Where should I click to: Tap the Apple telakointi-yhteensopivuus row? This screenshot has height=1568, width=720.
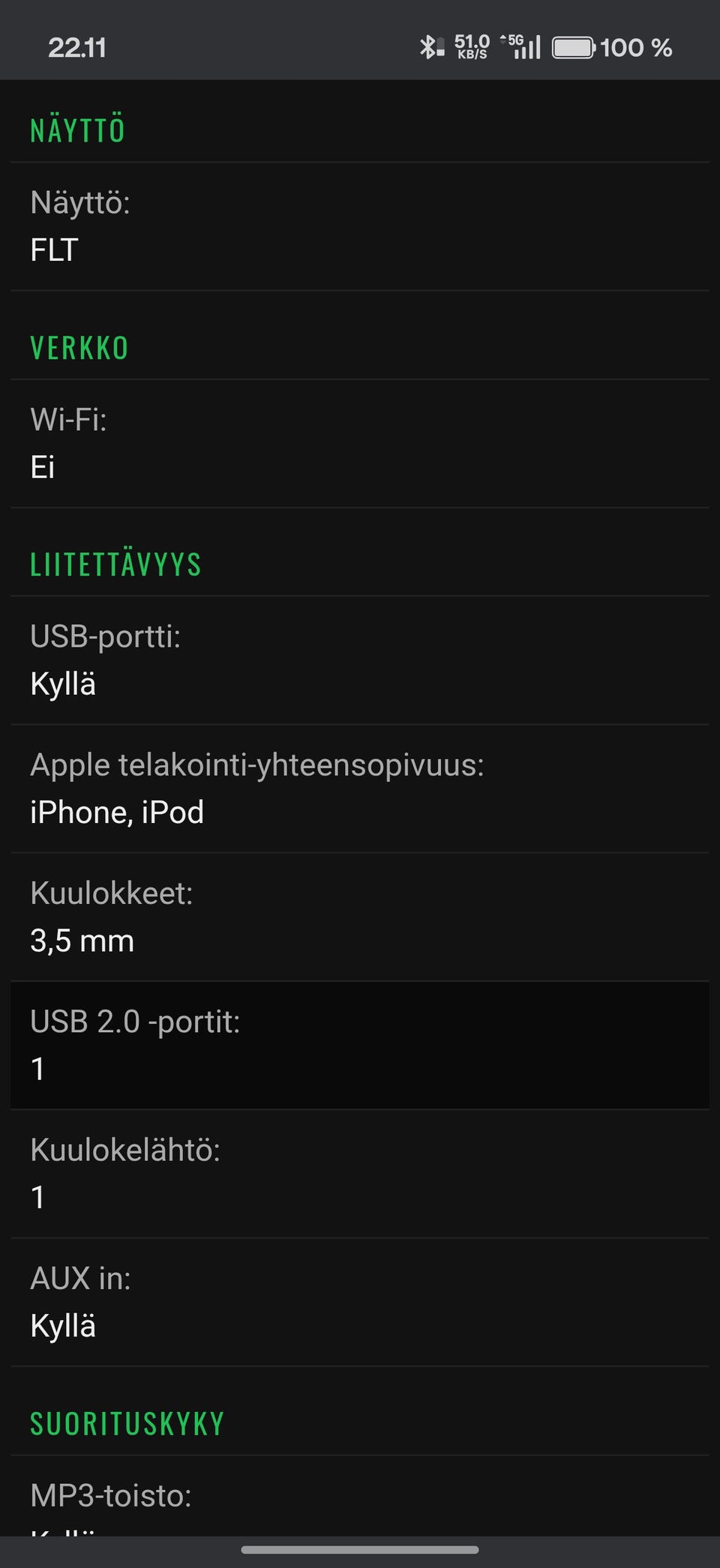[360, 787]
